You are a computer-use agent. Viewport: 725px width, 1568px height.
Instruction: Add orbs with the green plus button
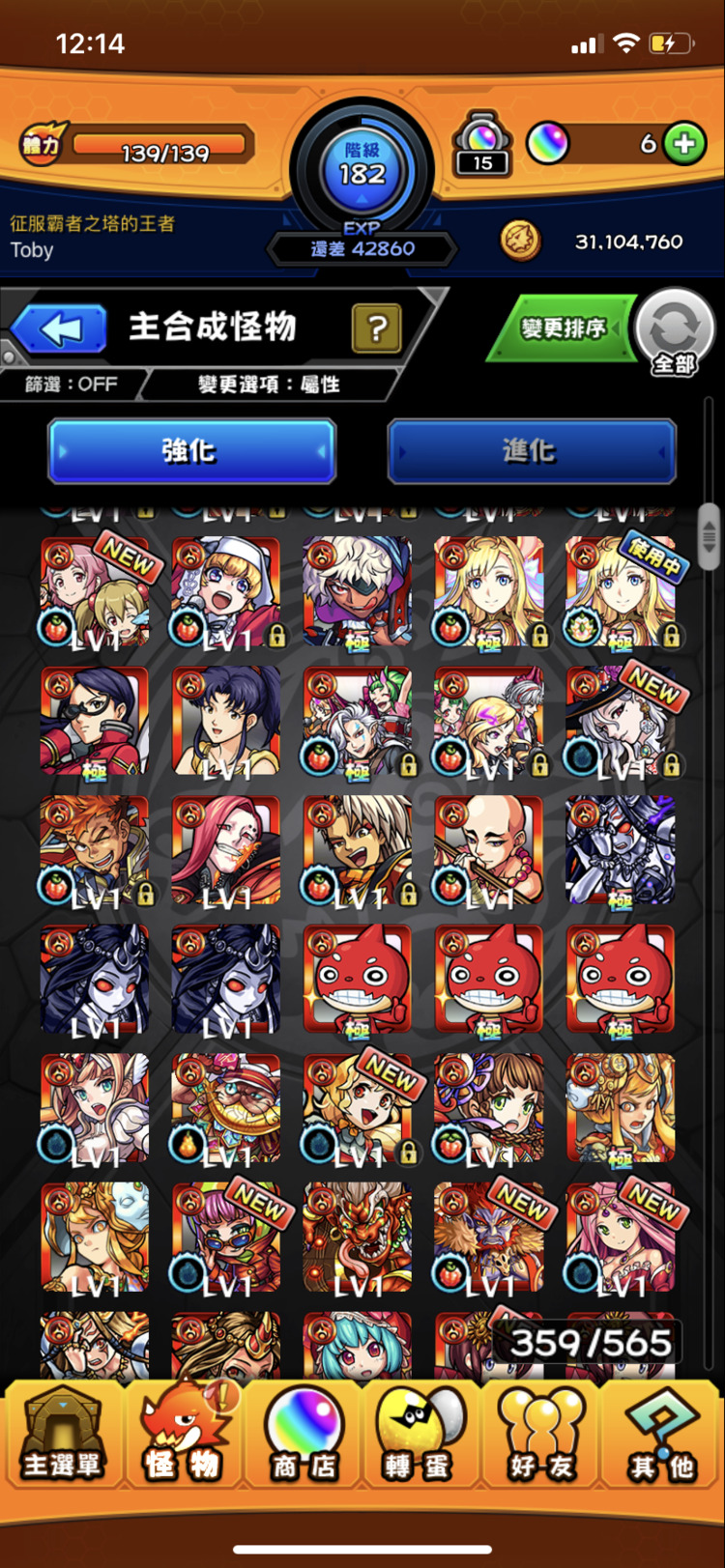pyautogui.click(x=684, y=144)
